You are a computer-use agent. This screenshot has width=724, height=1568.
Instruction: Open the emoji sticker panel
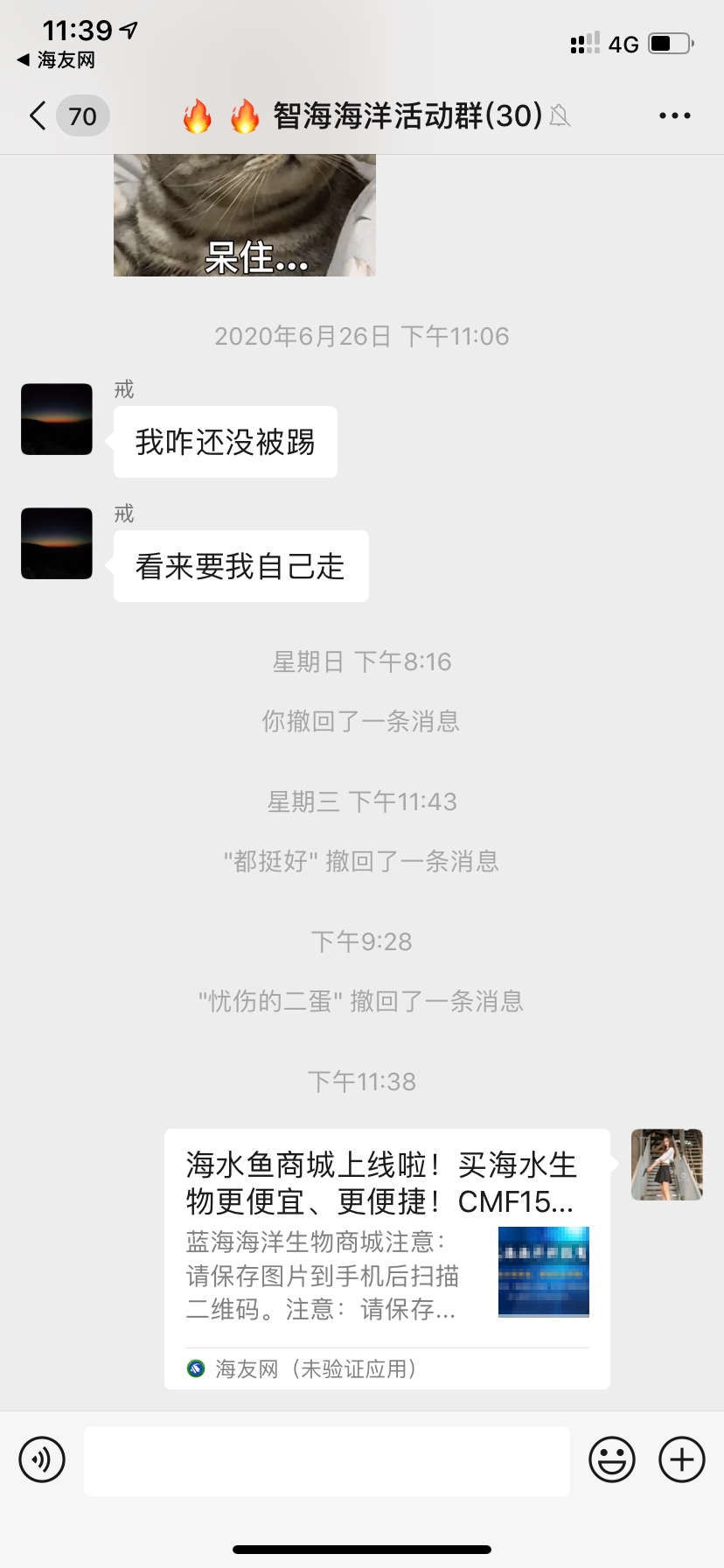tap(612, 1459)
